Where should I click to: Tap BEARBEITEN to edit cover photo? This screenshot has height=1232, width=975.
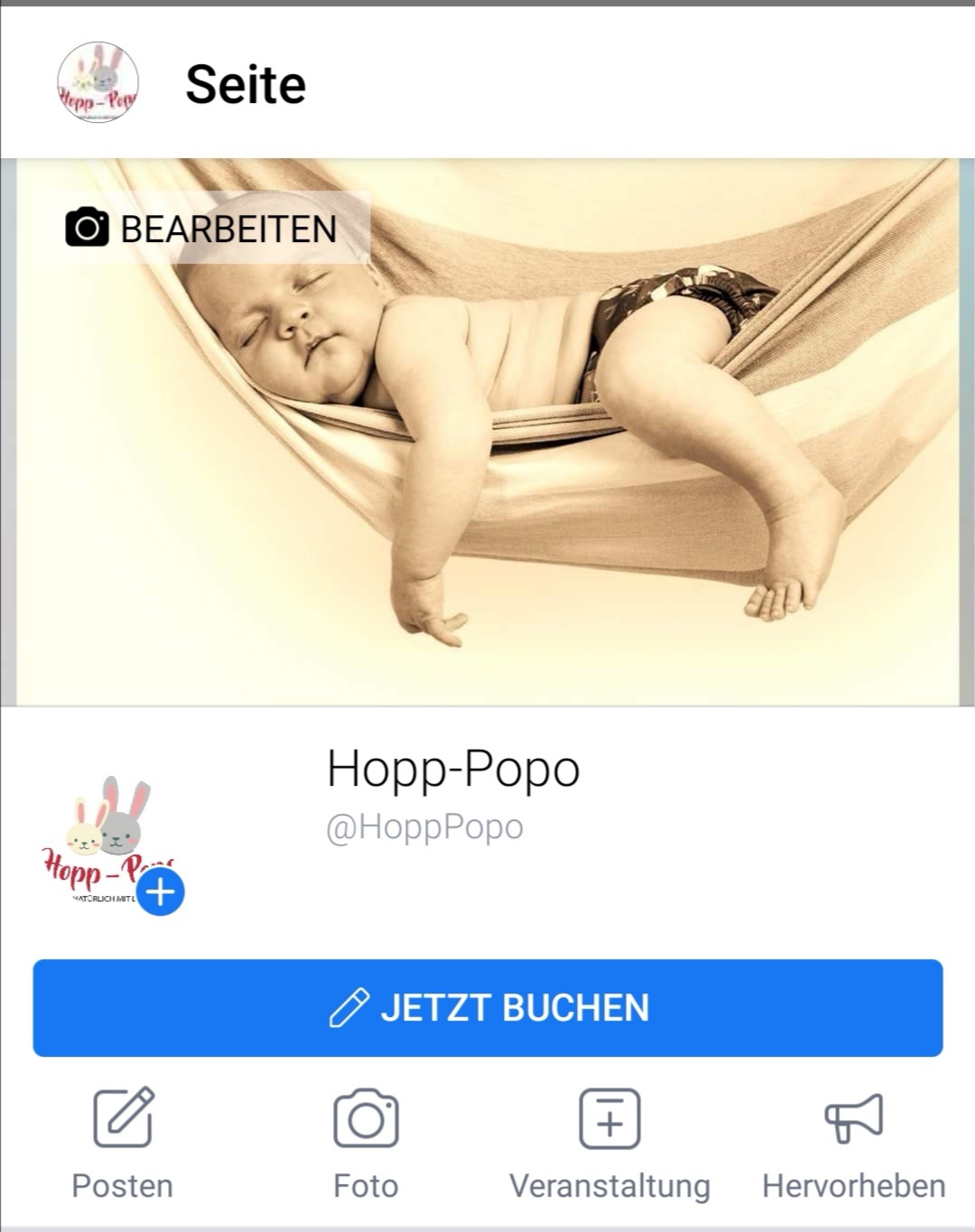pos(201,229)
